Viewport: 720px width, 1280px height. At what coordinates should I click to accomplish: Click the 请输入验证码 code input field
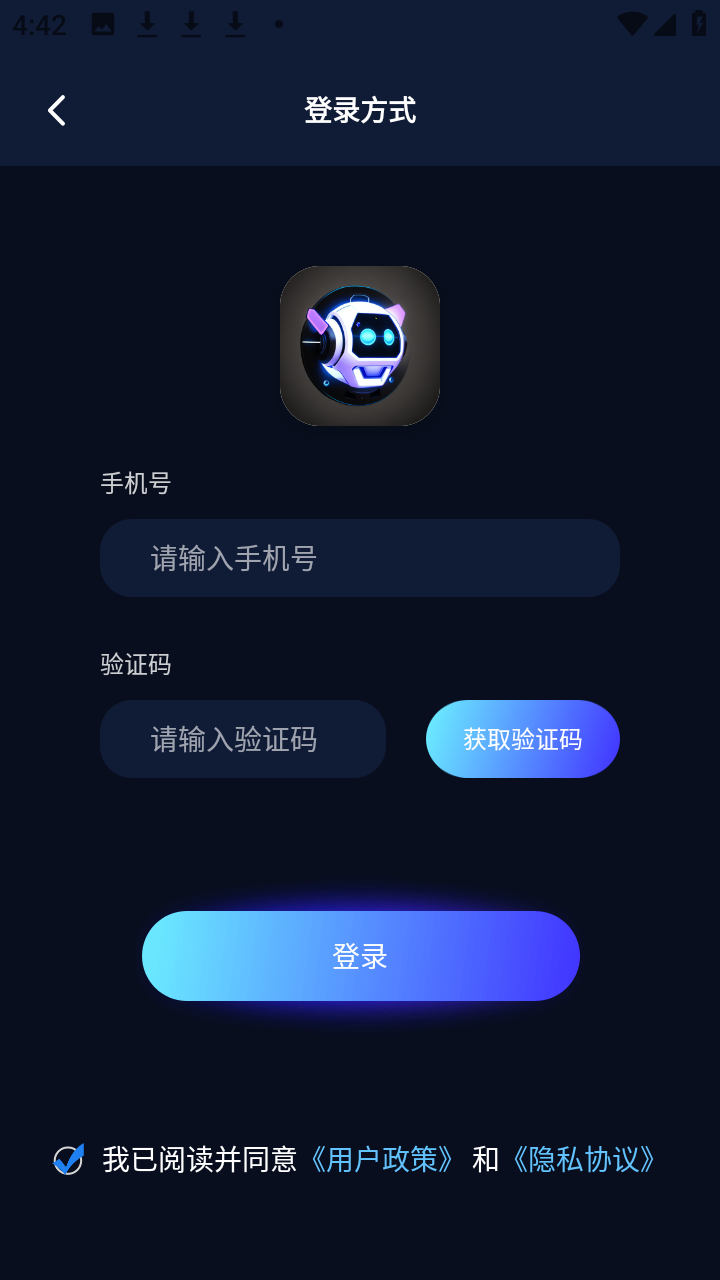tap(243, 739)
